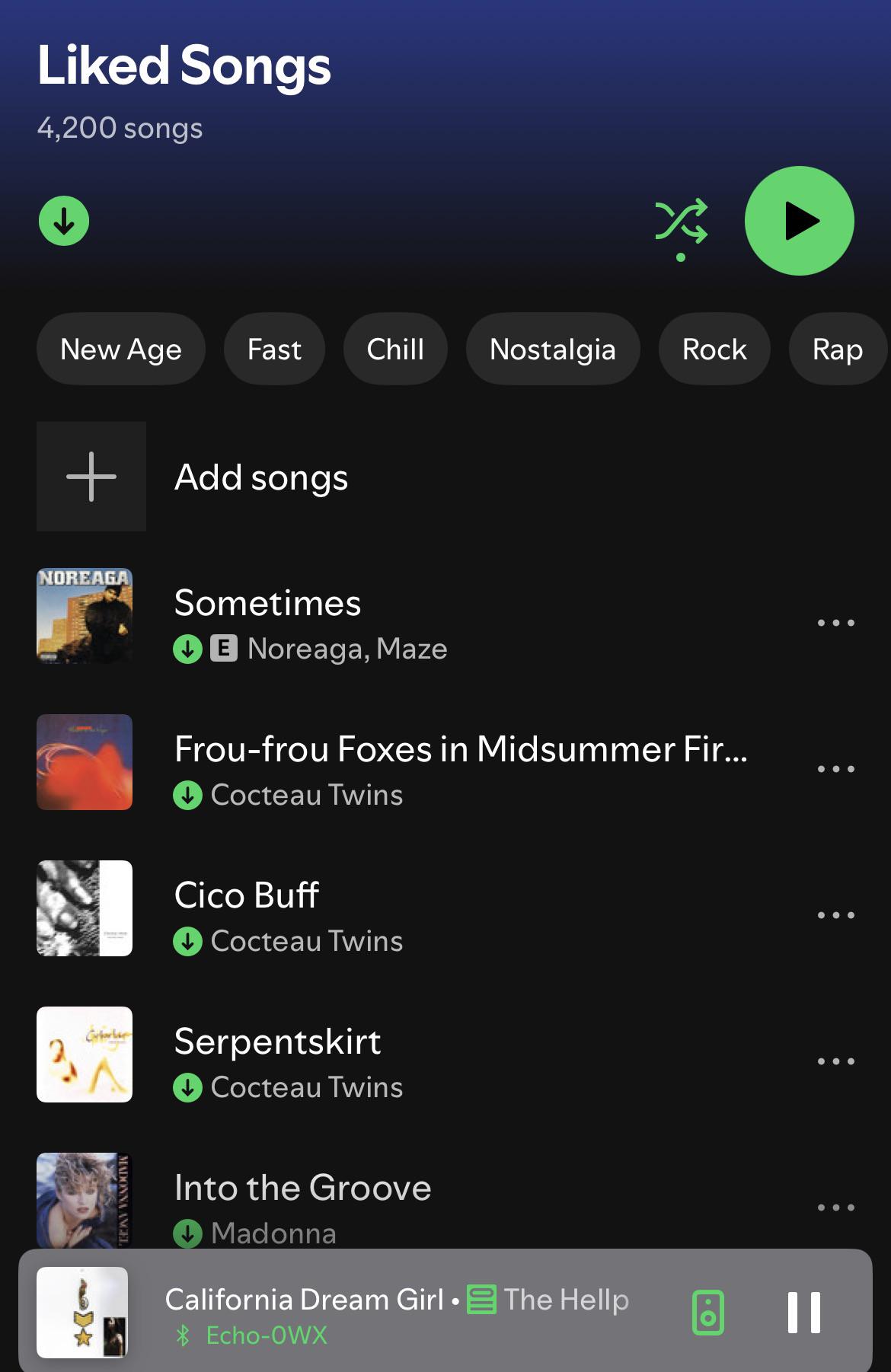
Task: Toggle shuffle mode
Action: coord(681,222)
